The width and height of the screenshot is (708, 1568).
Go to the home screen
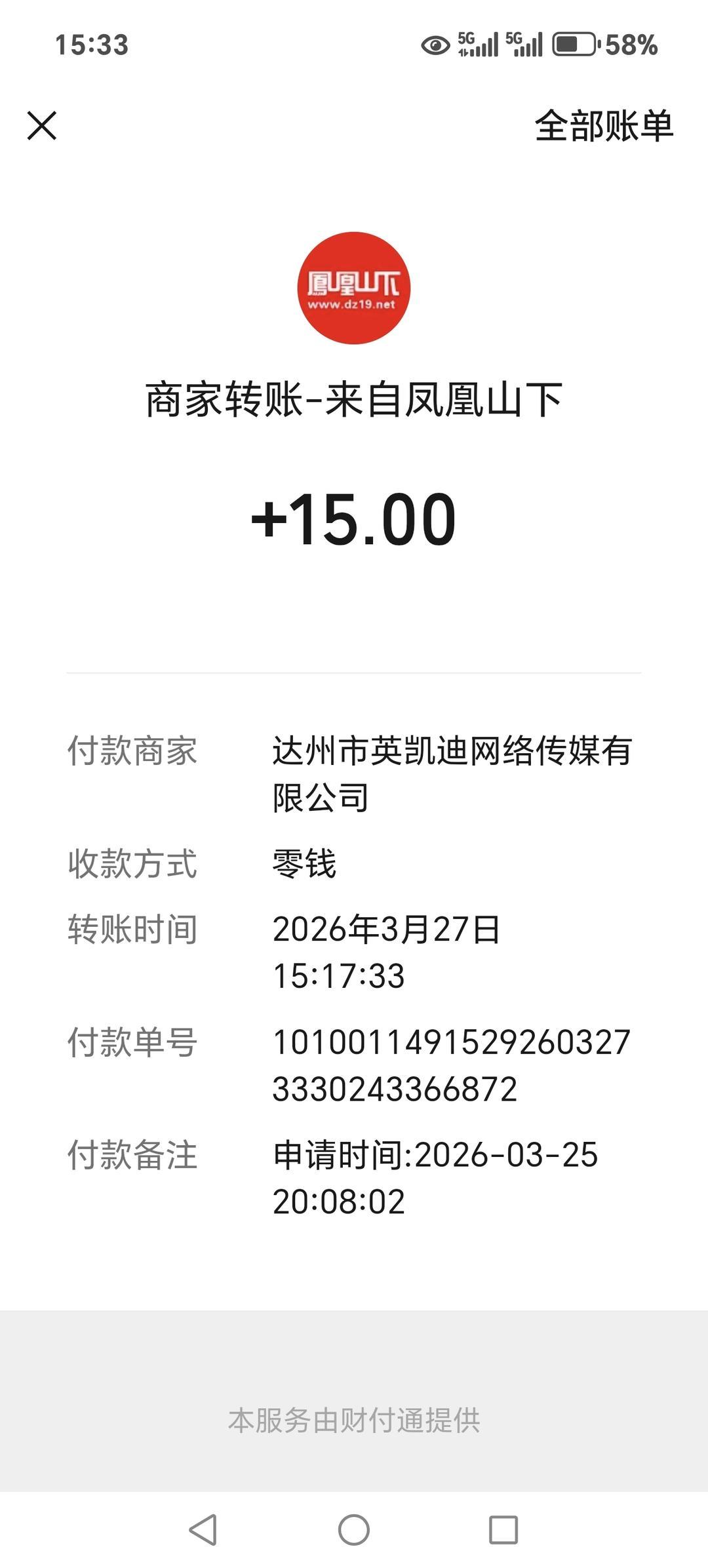coord(354,1530)
